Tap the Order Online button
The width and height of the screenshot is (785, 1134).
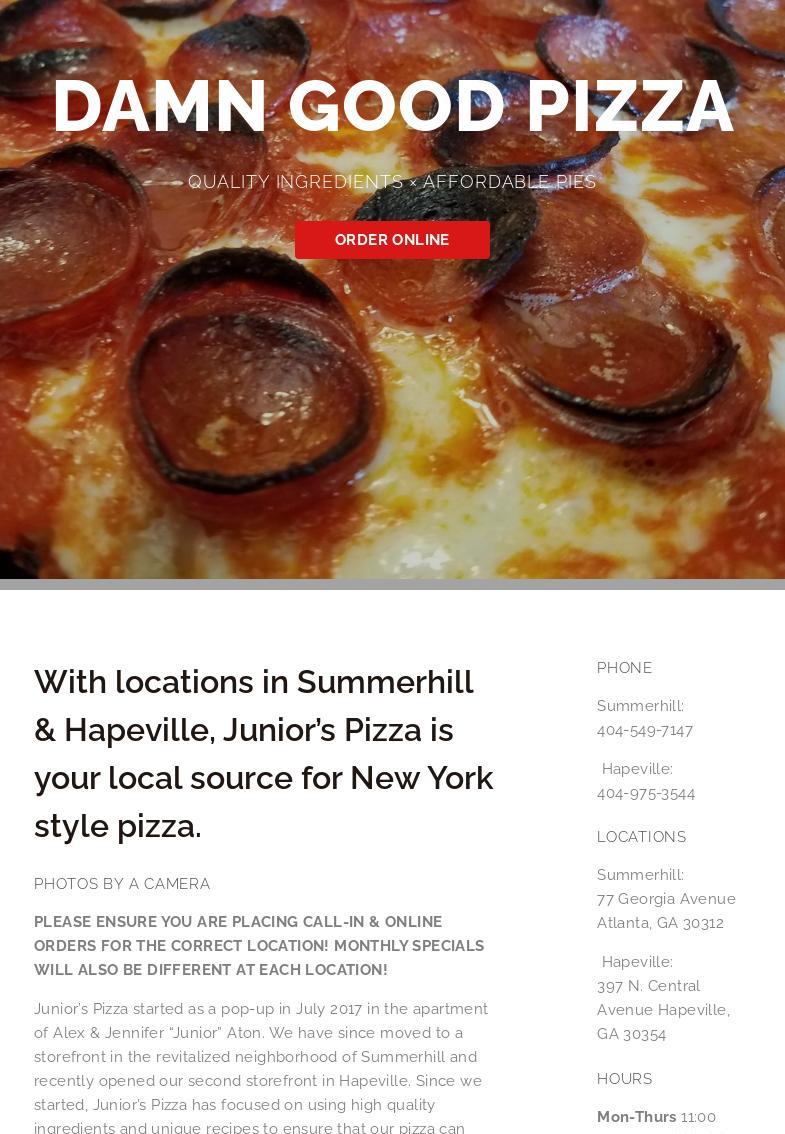[x=392, y=240]
